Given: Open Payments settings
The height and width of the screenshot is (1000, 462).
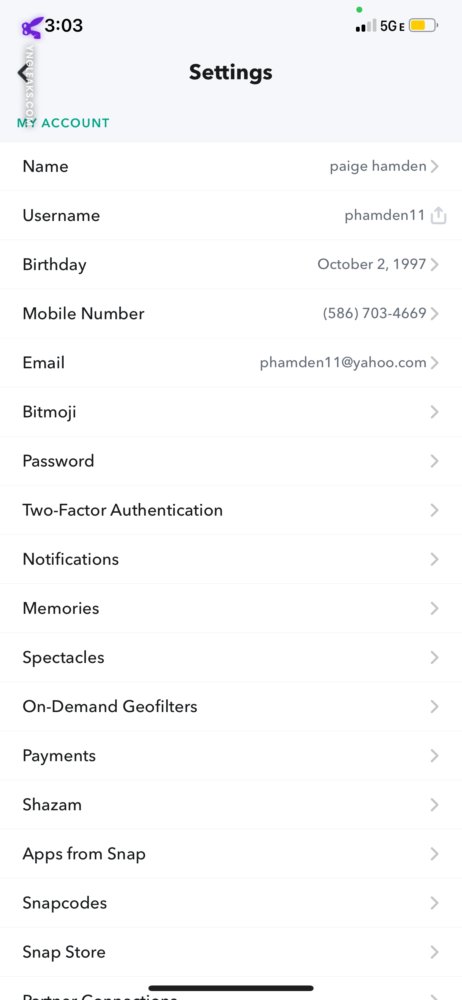Looking at the screenshot, I should [231, 756].
